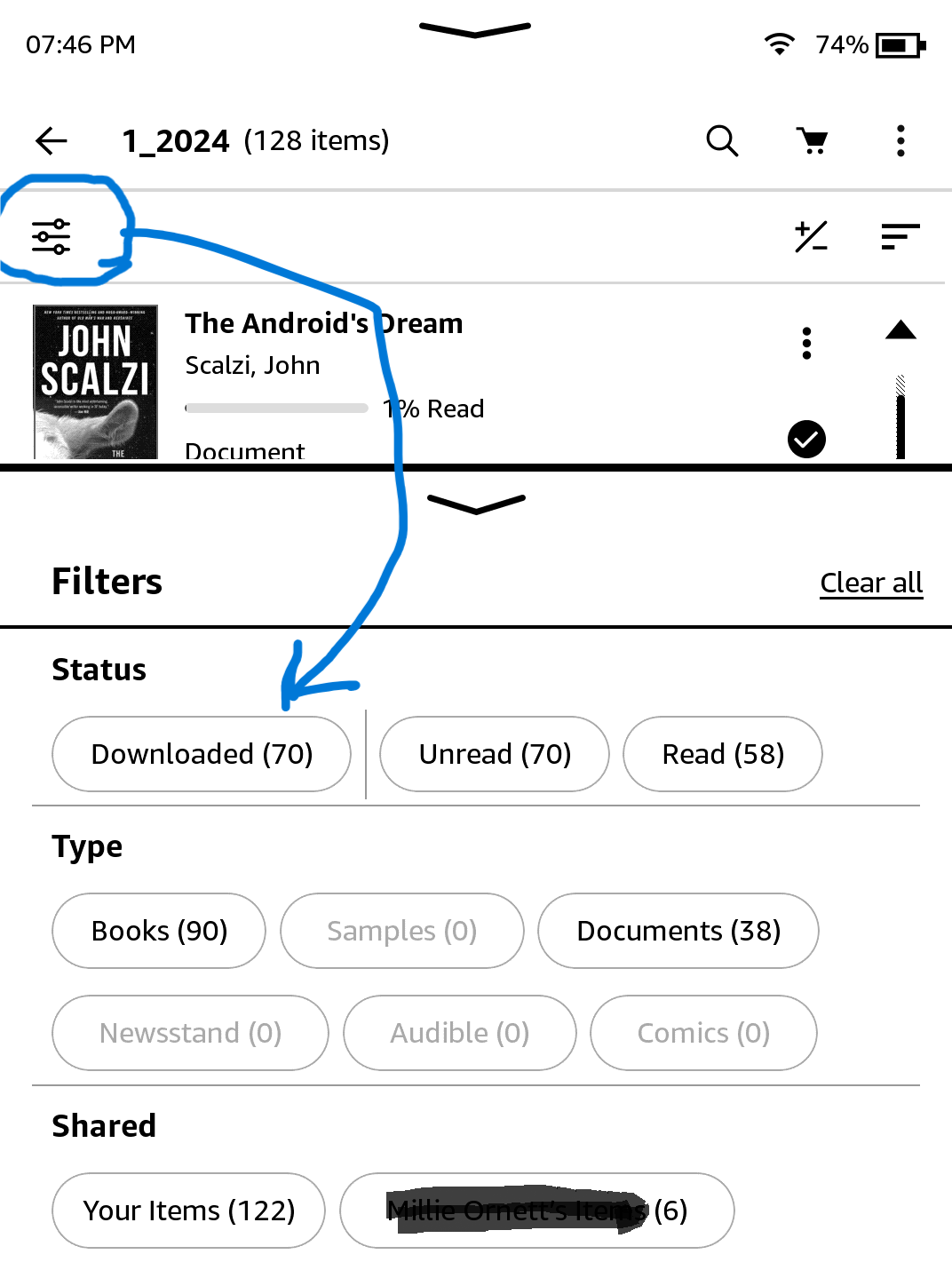Select the Unread (70) filter
Viewport: 952px width, 1286px height.
495,754
